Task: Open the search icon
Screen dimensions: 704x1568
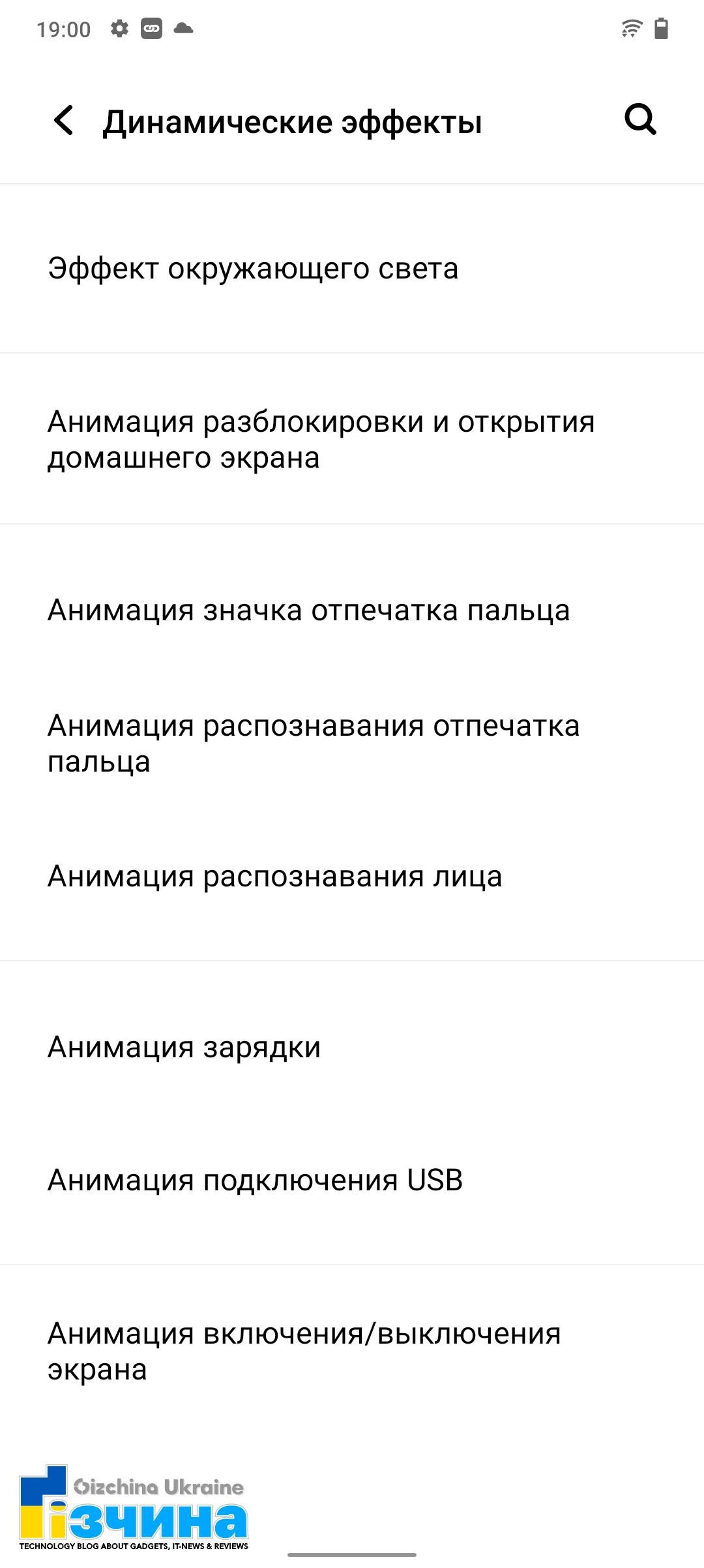Action: tap(640, 120)
